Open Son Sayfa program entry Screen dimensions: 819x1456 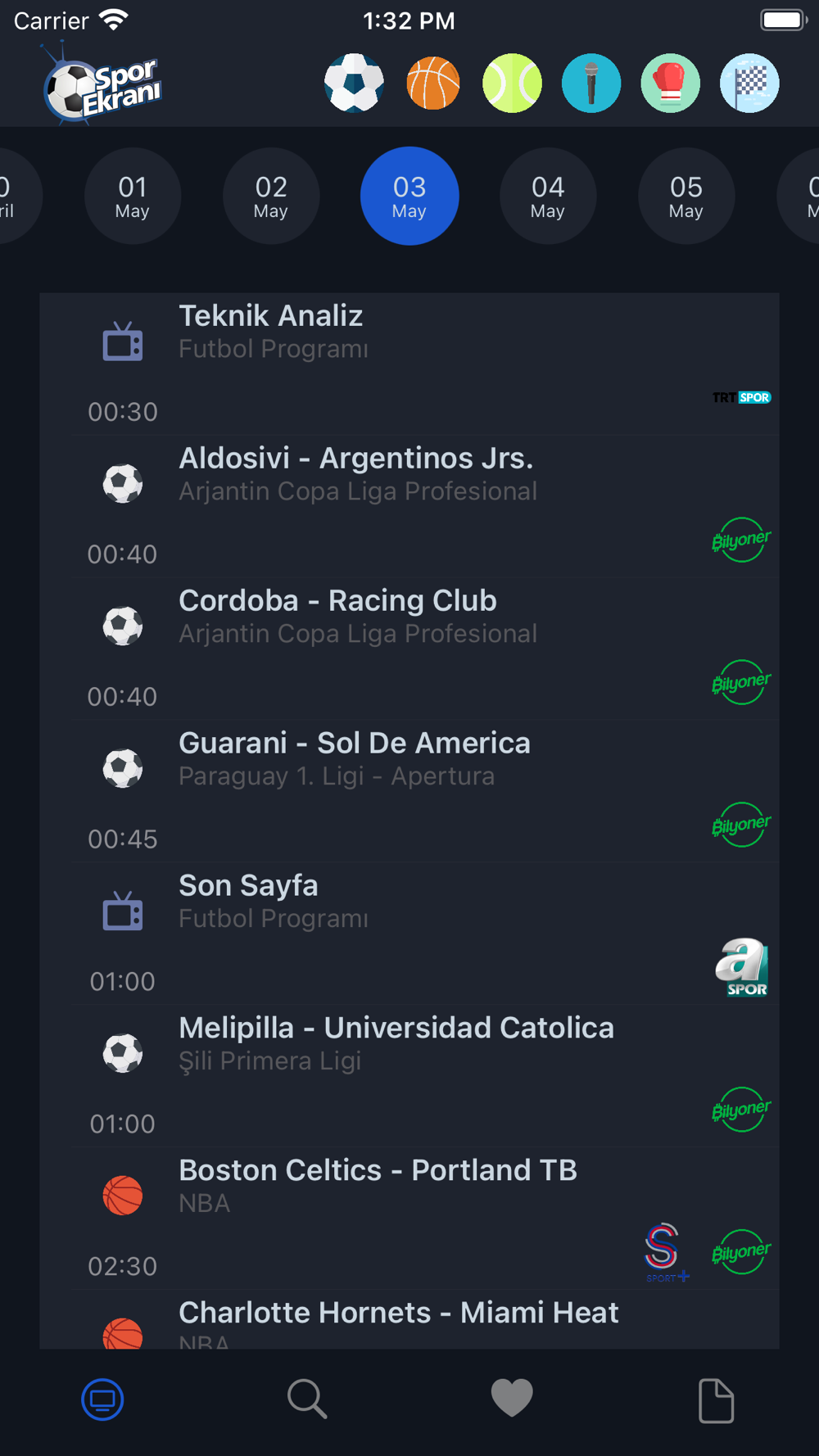pyautogui.click(x=409, y=934)
